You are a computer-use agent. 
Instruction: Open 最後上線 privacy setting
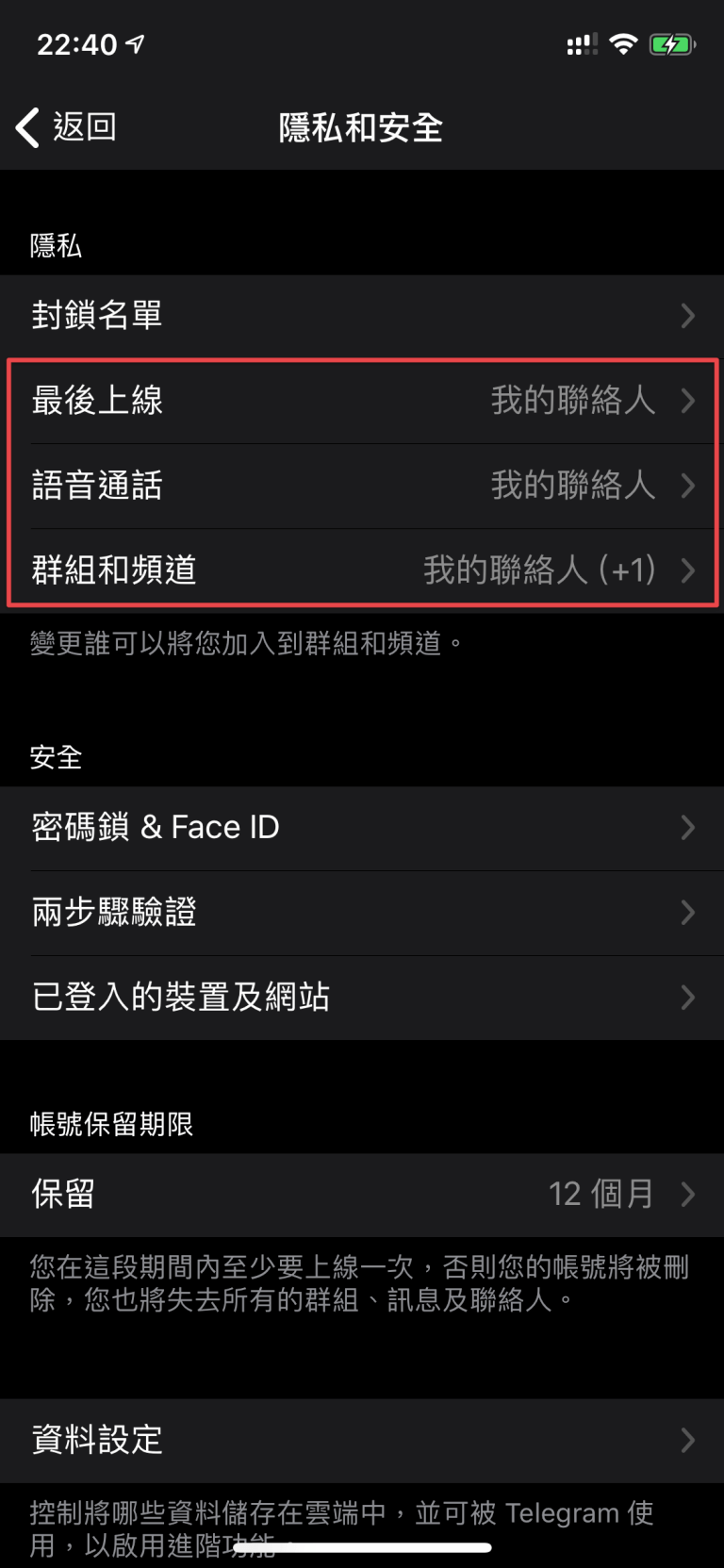tap(362, 401)
